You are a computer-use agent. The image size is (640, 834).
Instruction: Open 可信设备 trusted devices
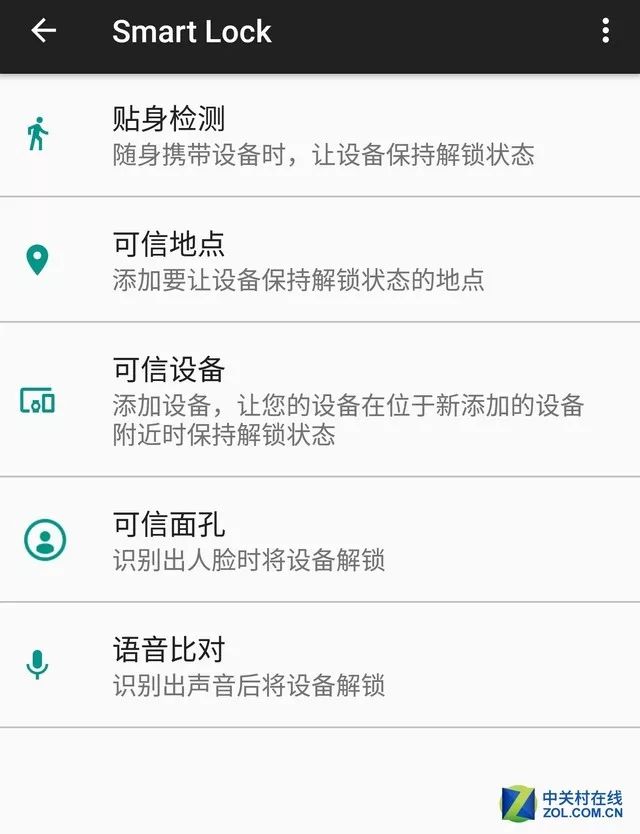[x=320, y=400]
